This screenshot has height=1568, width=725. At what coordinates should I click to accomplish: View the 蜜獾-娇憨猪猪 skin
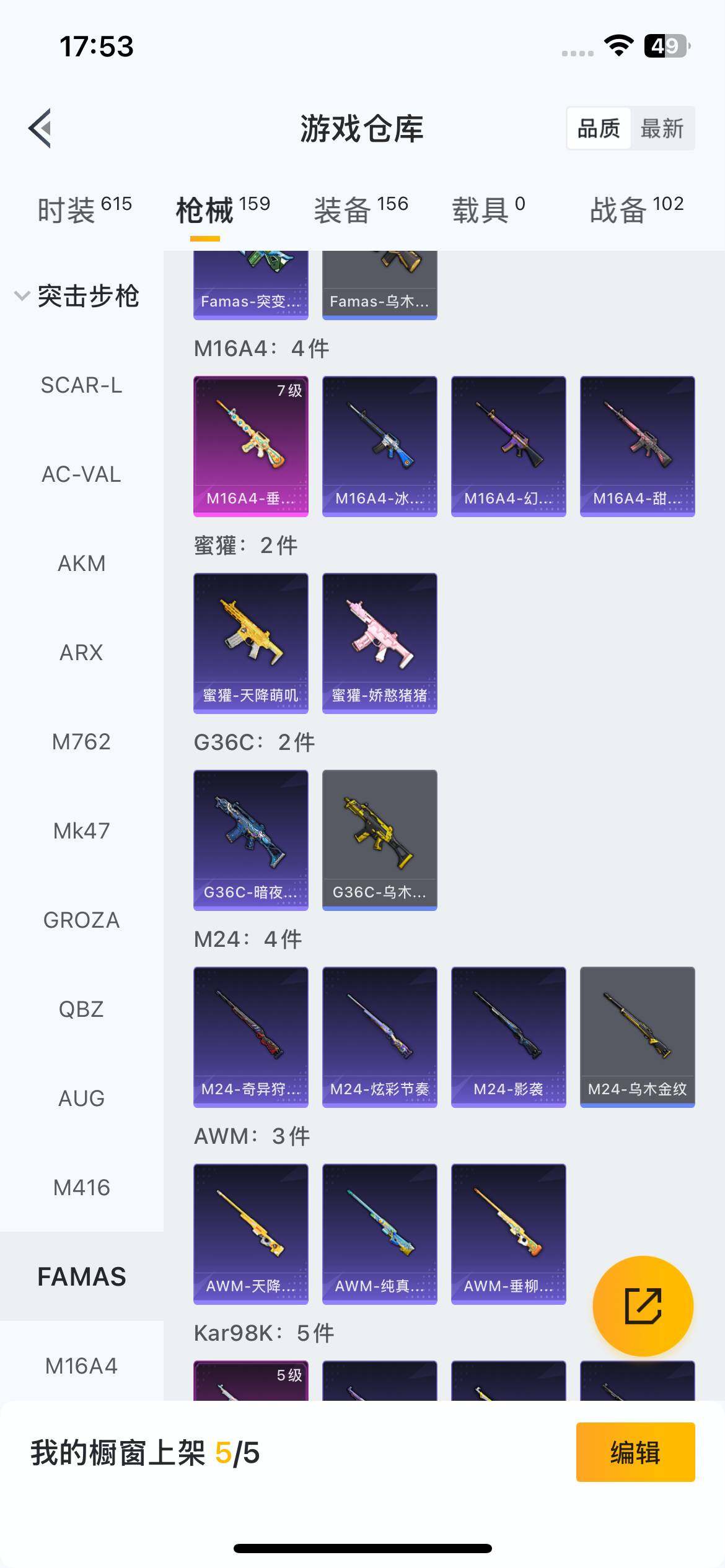point(379,643)
